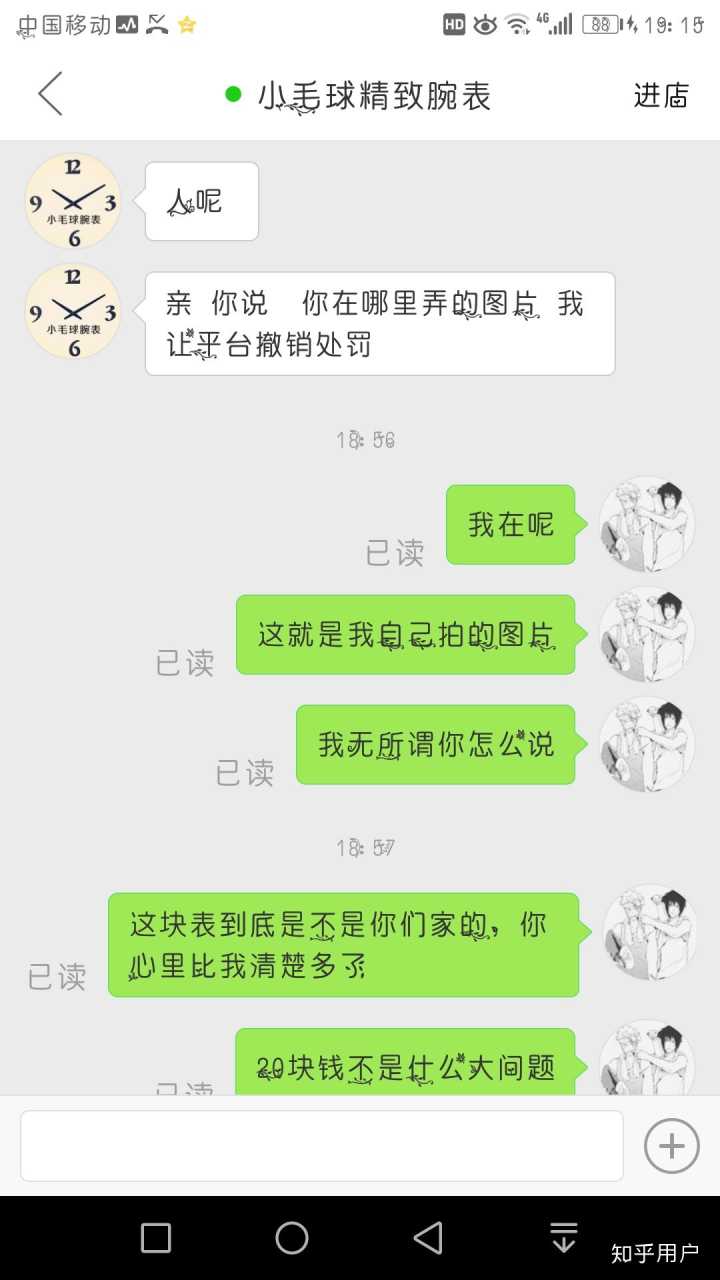This screenshot has height=1280, width=720.
Task: Open seller avatar beside 人呢 message
Action: [73, 202]
